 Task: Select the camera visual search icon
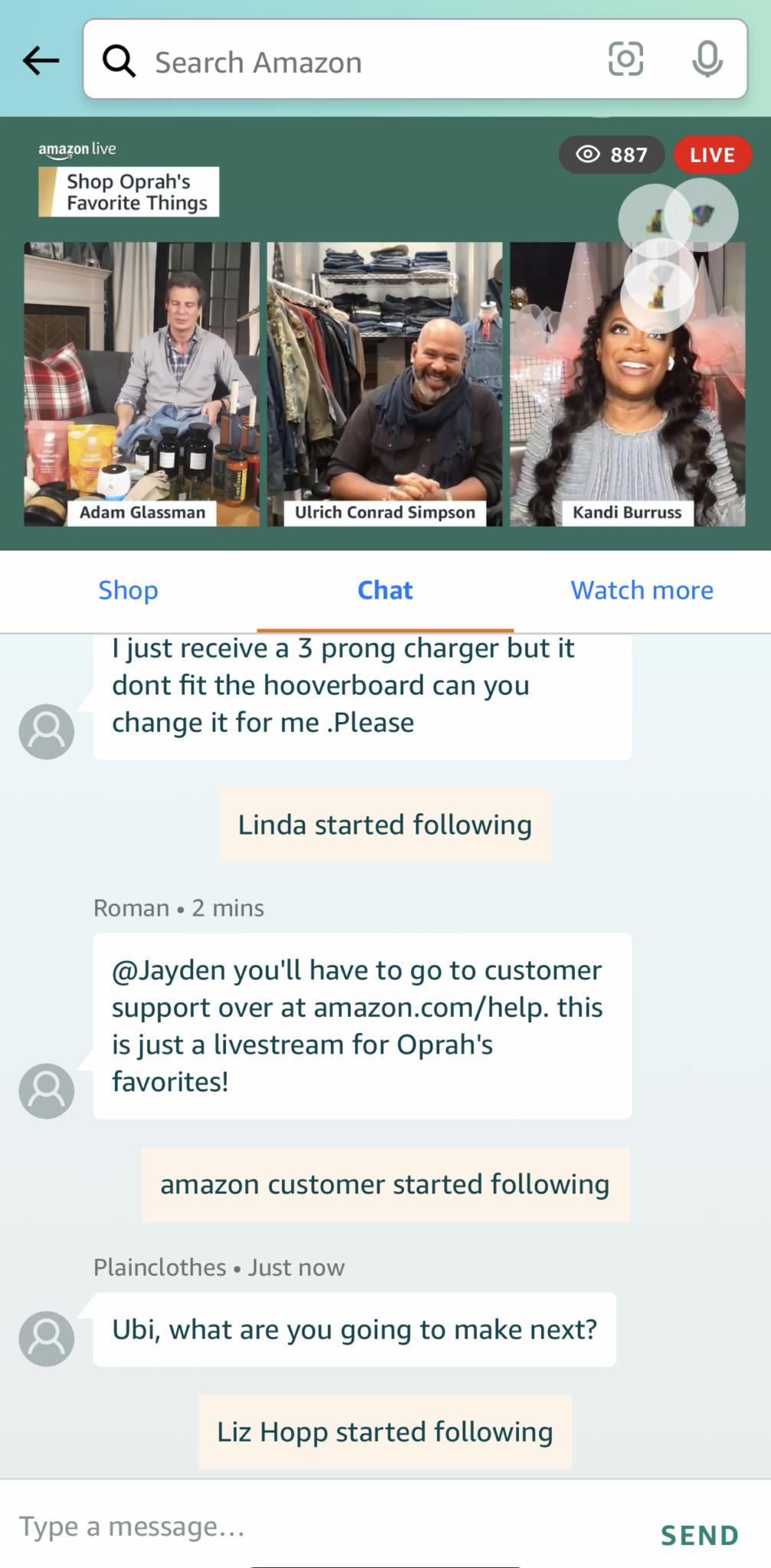(626, 60)
